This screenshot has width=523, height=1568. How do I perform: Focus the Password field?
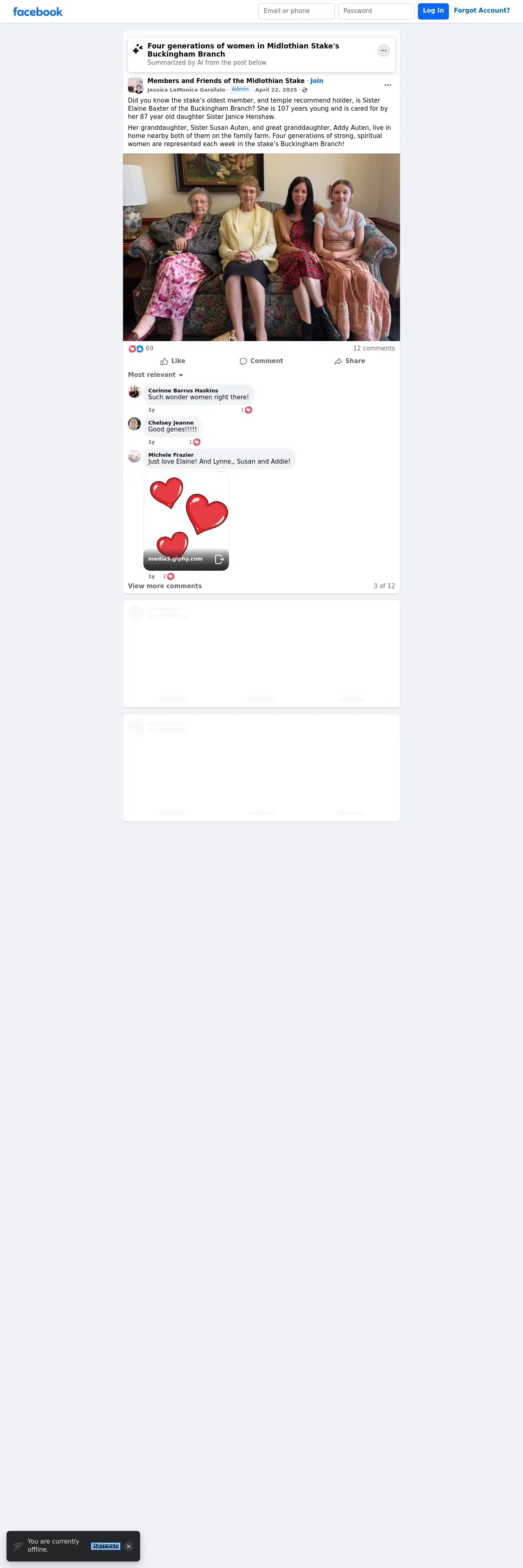coord(376,11)
